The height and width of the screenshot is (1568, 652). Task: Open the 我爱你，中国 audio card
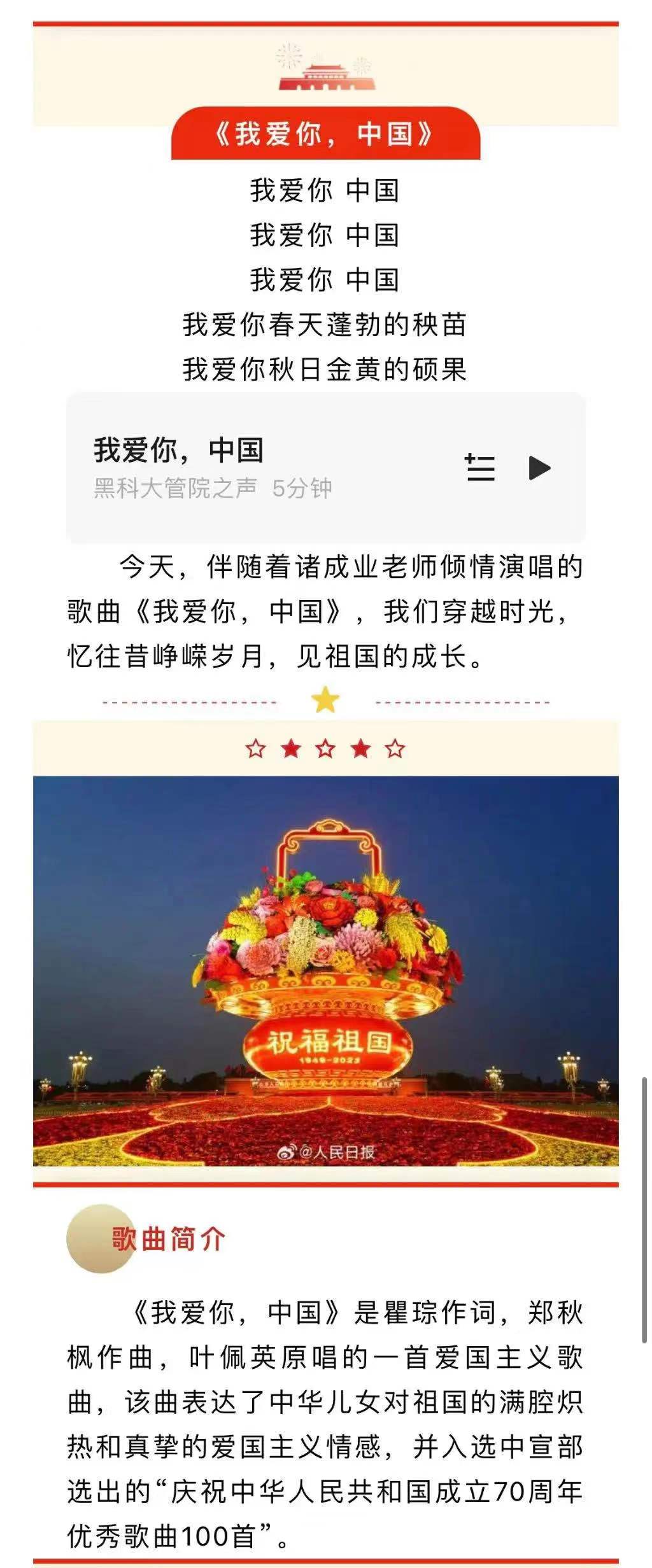pos(255,468)
